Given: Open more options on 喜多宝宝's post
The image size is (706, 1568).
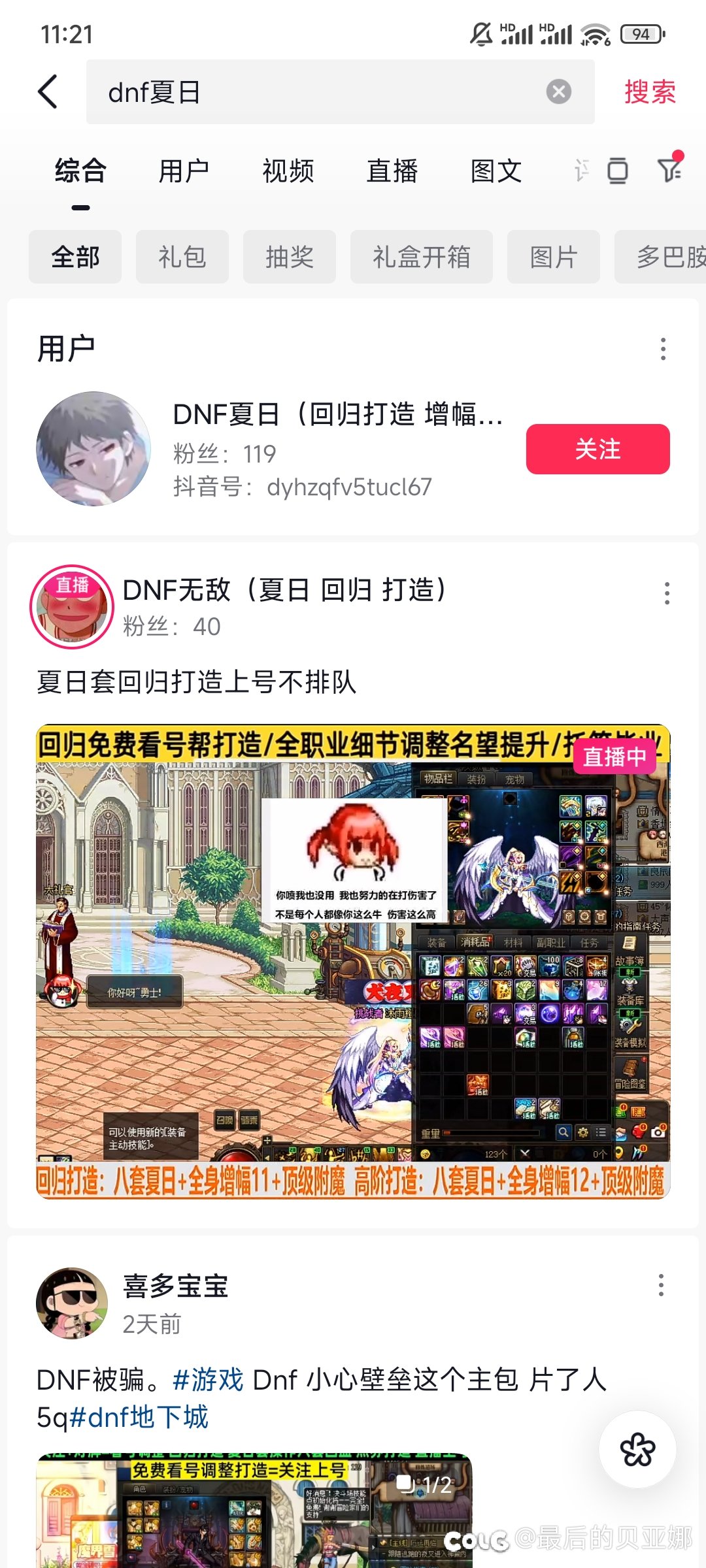Looking at the screenshot, I should pos(661,1285).
